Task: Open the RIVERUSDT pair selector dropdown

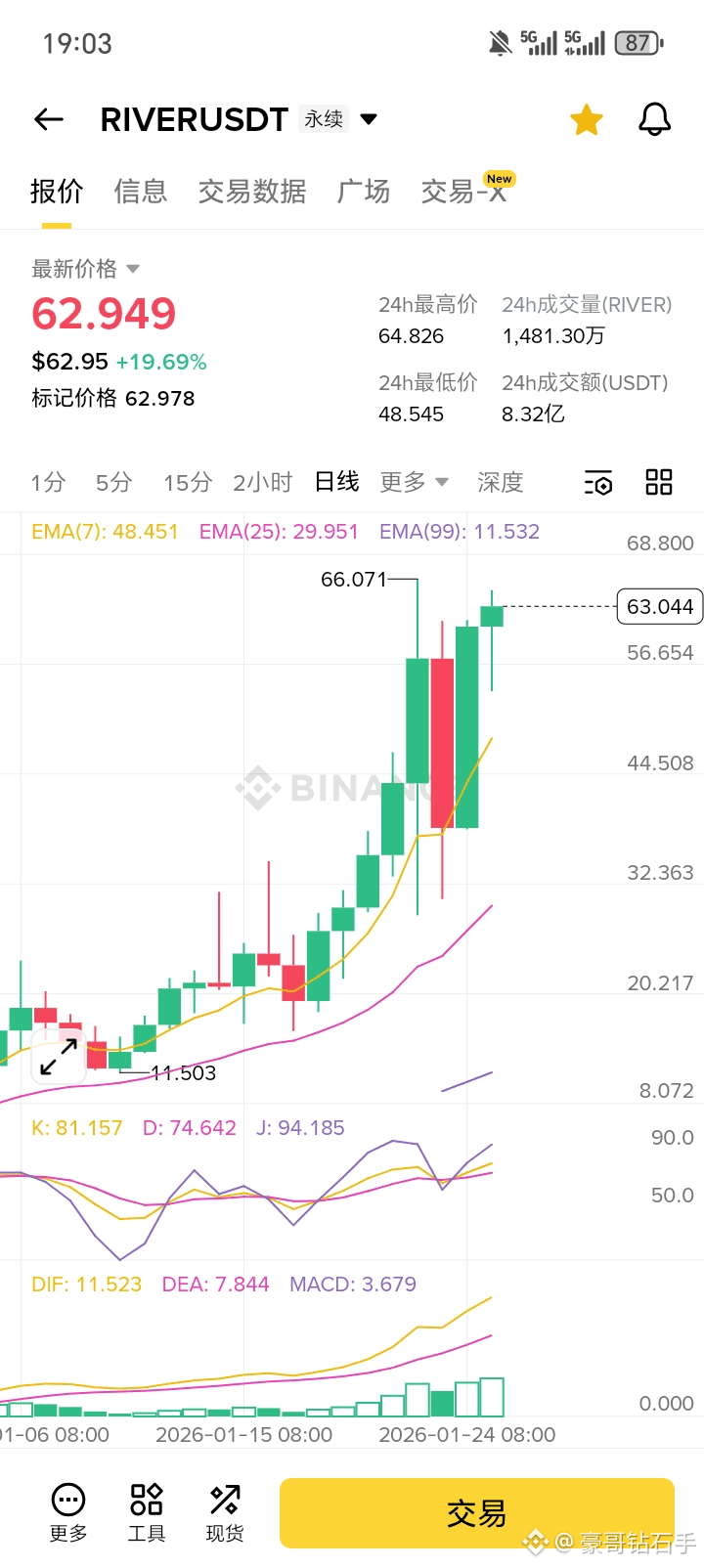Action: 369,119
